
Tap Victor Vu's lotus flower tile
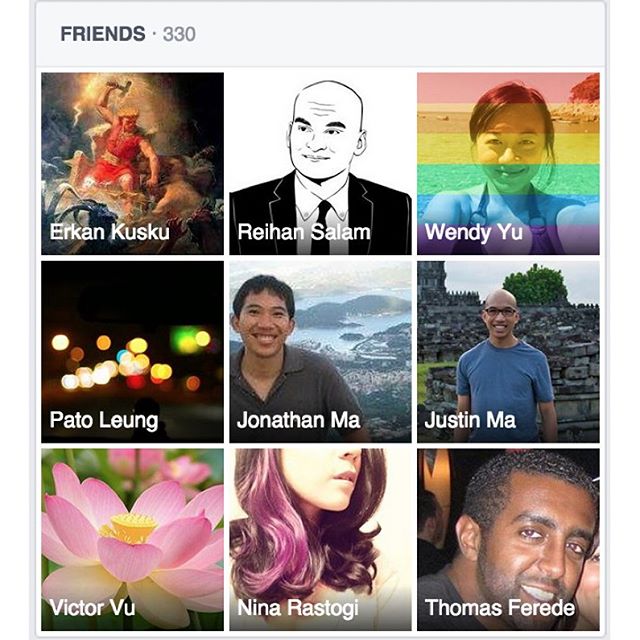coord(132,538)
